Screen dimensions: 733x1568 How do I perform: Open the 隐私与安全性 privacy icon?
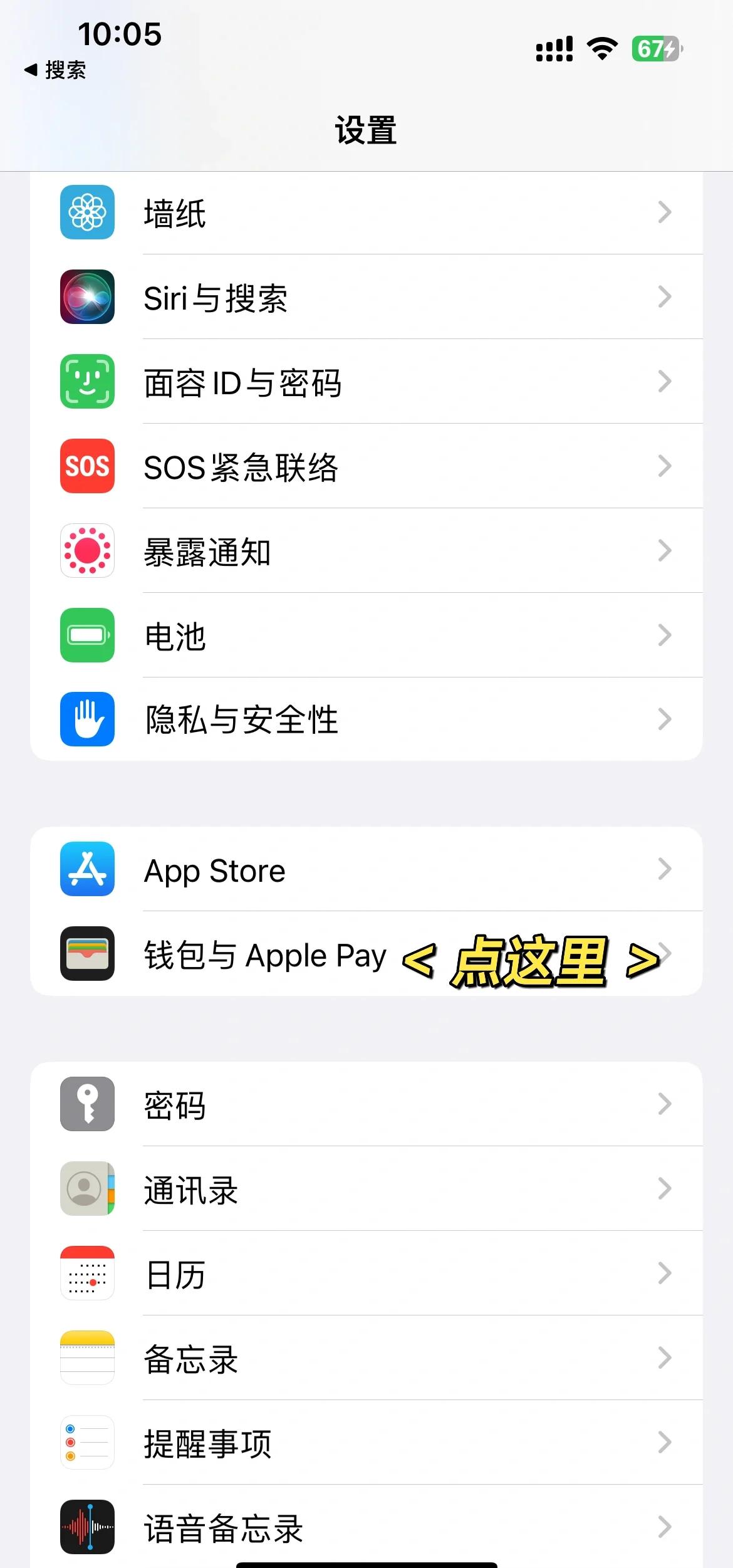pyautogui.click(x=86, y=720)
